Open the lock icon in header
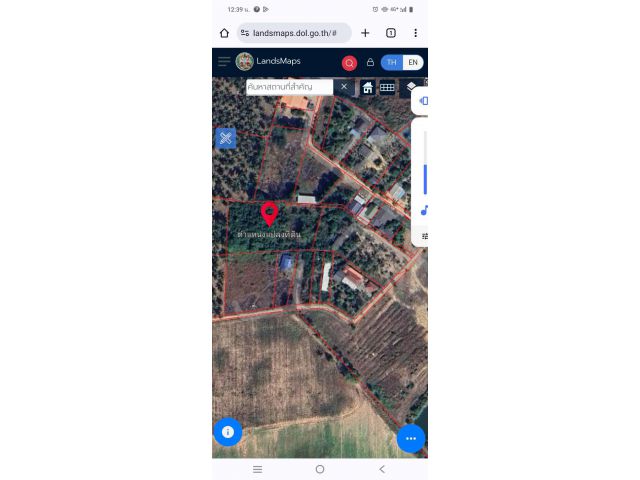The height and width of the screenshot is (480, 640). [370, 62]
